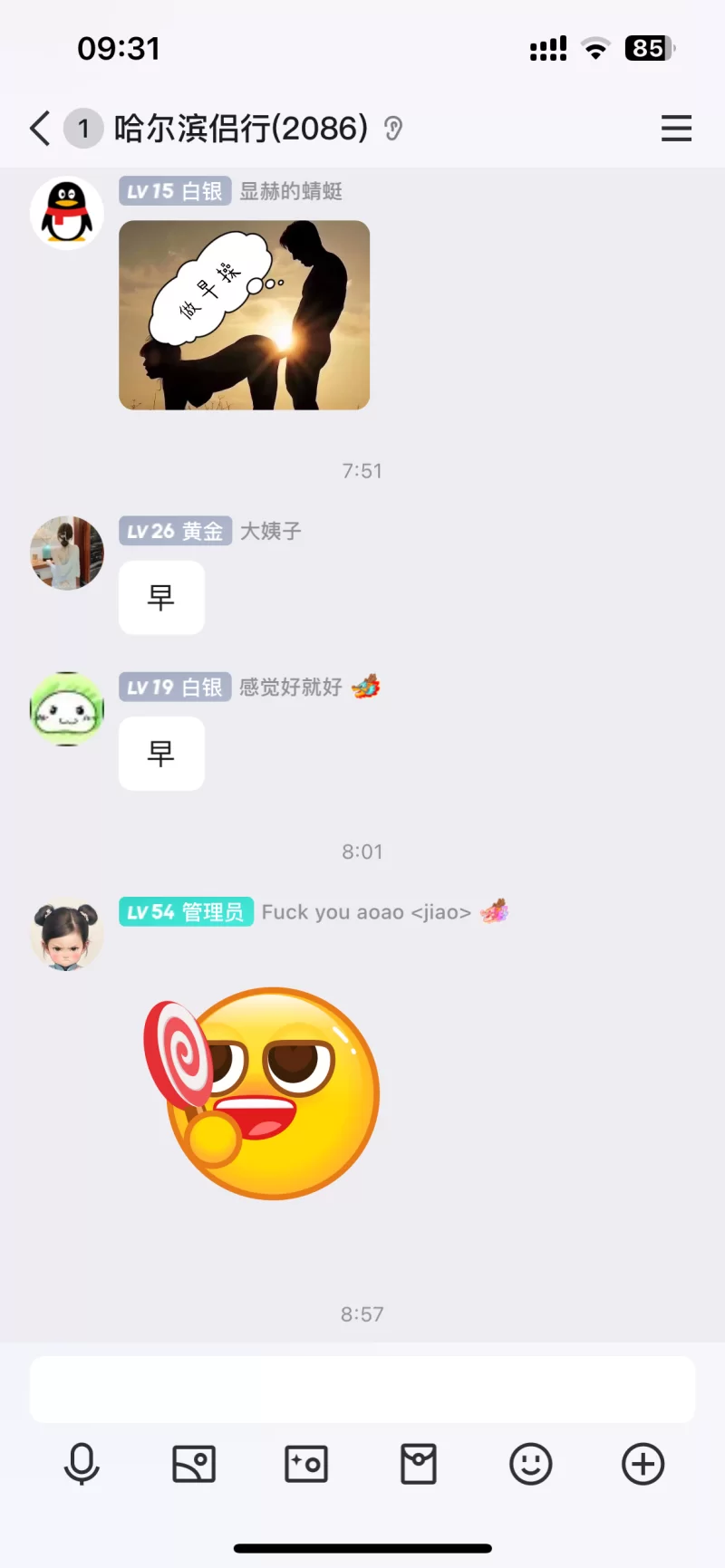Open more options with plus icon
This screenshot has width=725, height=1568.
[643, 1464]
